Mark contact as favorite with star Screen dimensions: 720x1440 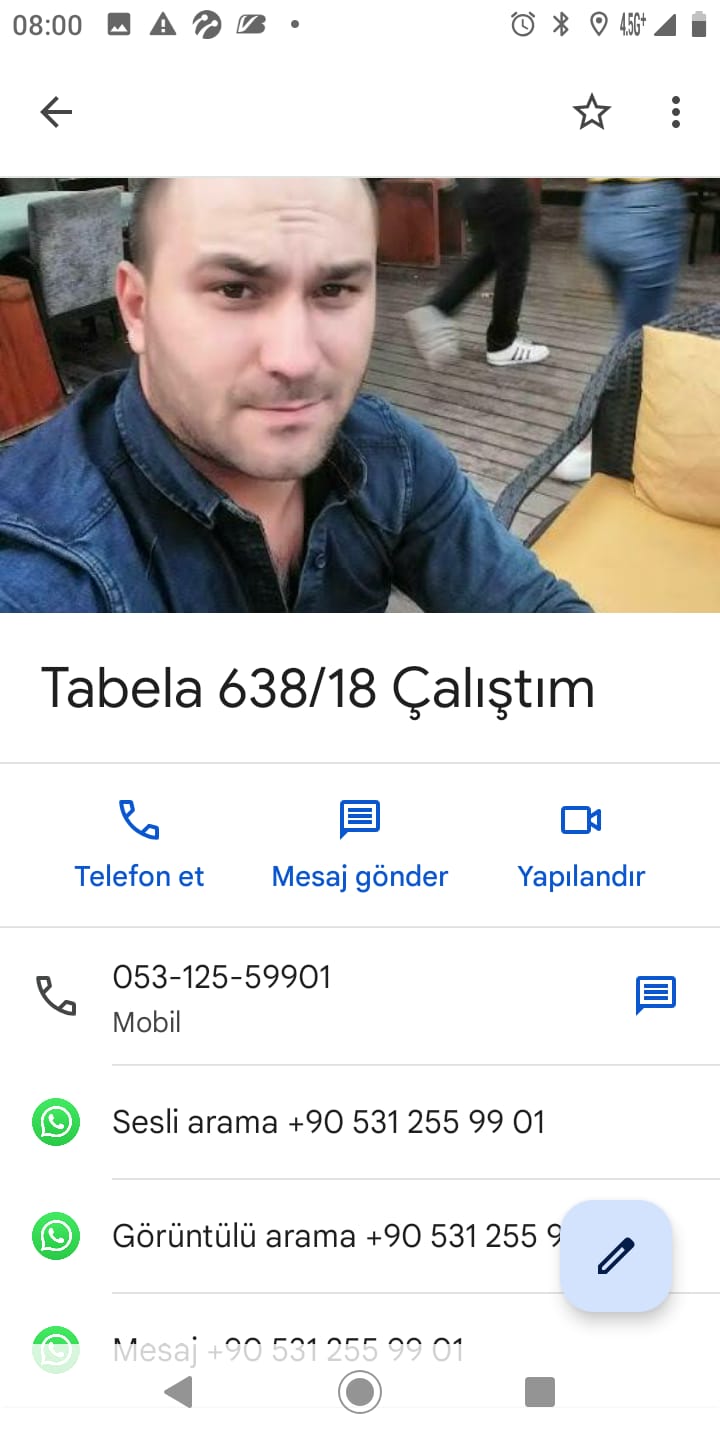[x=591, y=112]
